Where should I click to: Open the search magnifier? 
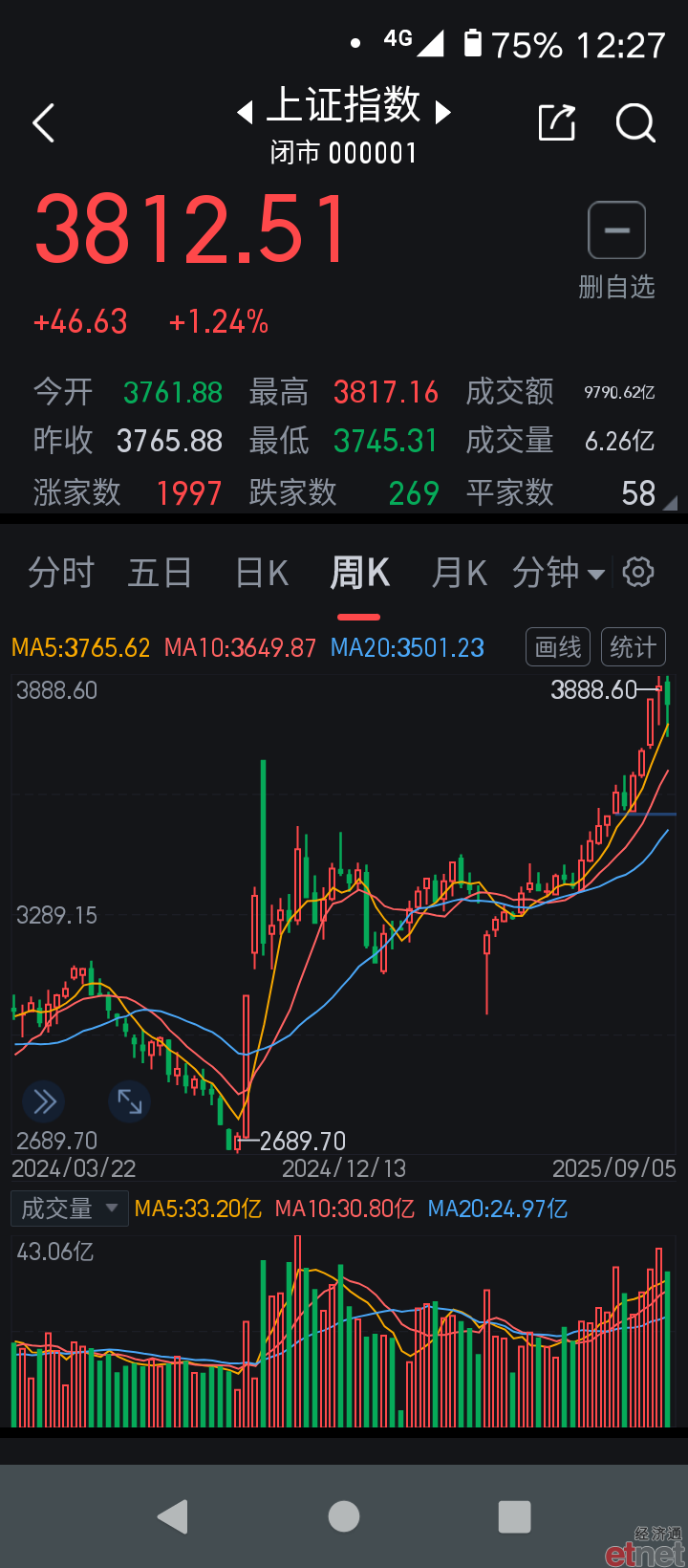pyautogui.click(x=635, y=122)
